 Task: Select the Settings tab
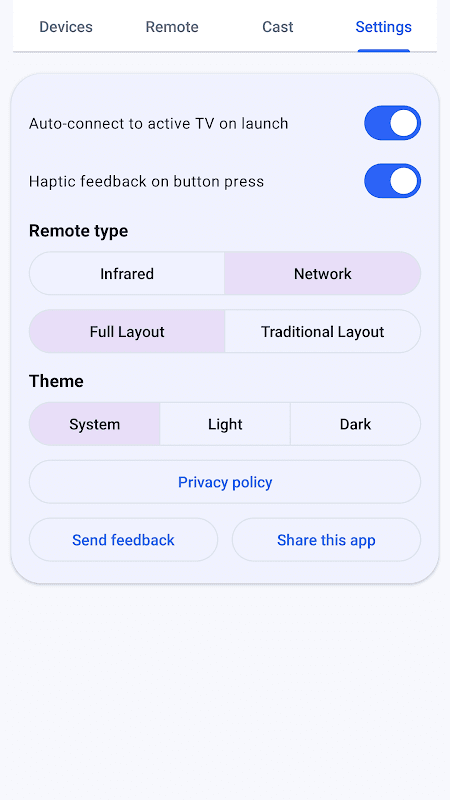click(x=384, y=27)
